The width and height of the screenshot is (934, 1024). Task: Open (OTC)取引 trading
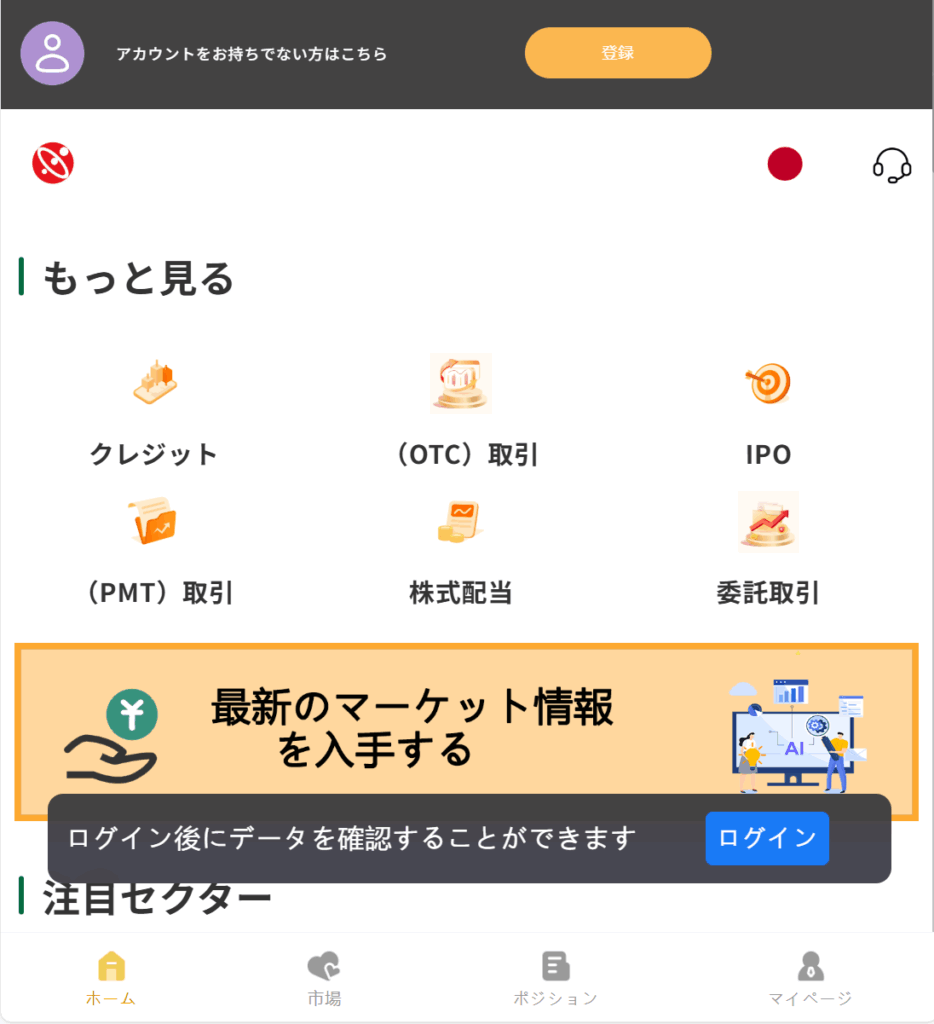click(461, 410)
